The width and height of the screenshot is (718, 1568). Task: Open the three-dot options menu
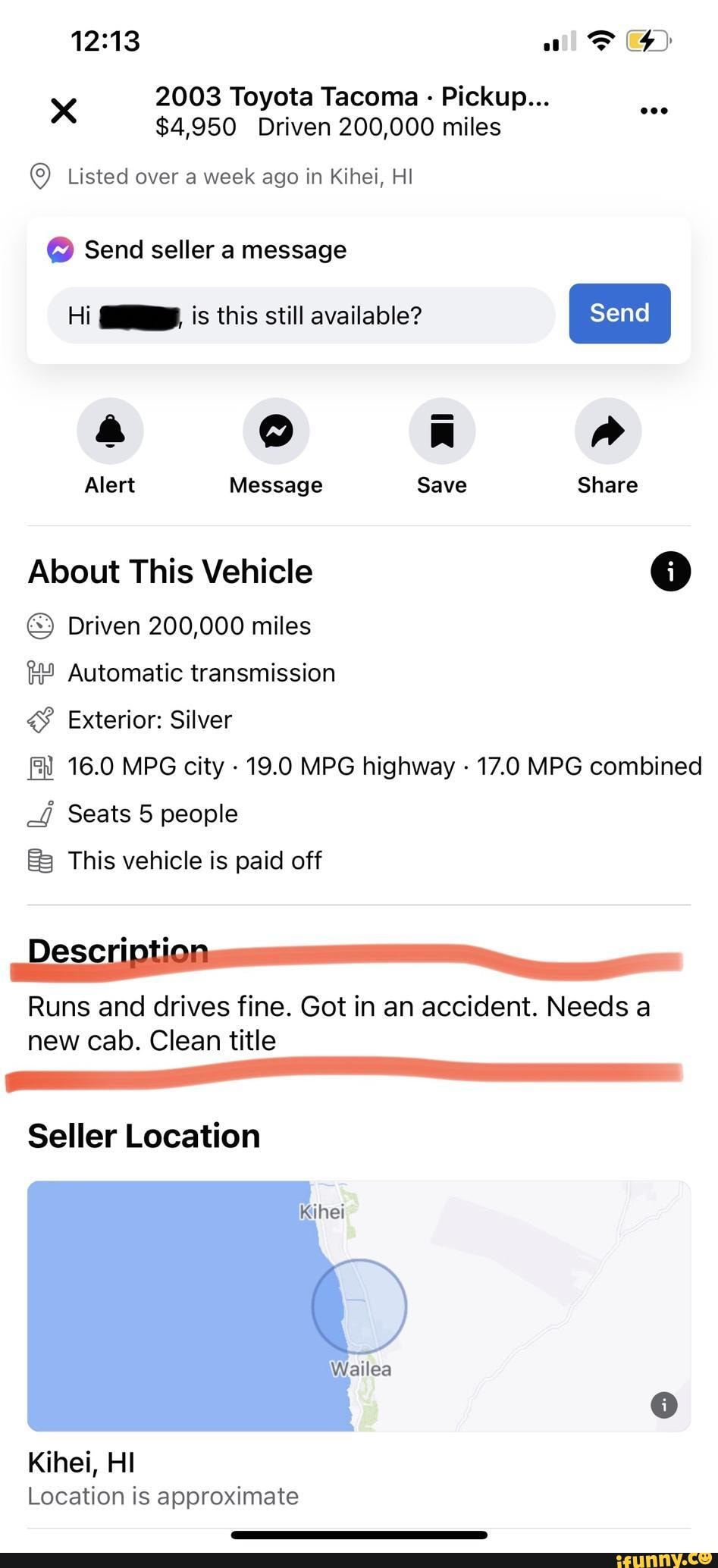point(653,110)
